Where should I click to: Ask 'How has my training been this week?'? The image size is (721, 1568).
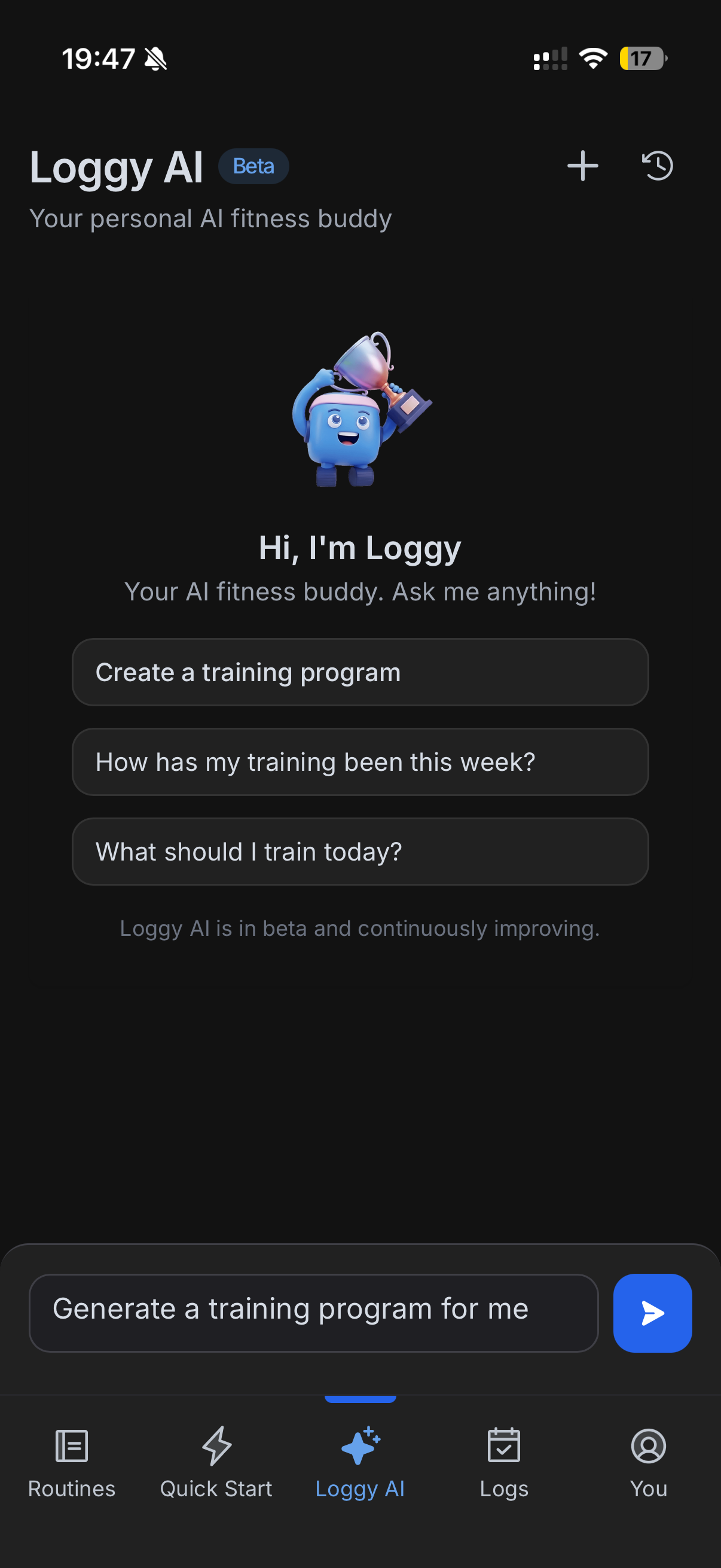point(360,761)
